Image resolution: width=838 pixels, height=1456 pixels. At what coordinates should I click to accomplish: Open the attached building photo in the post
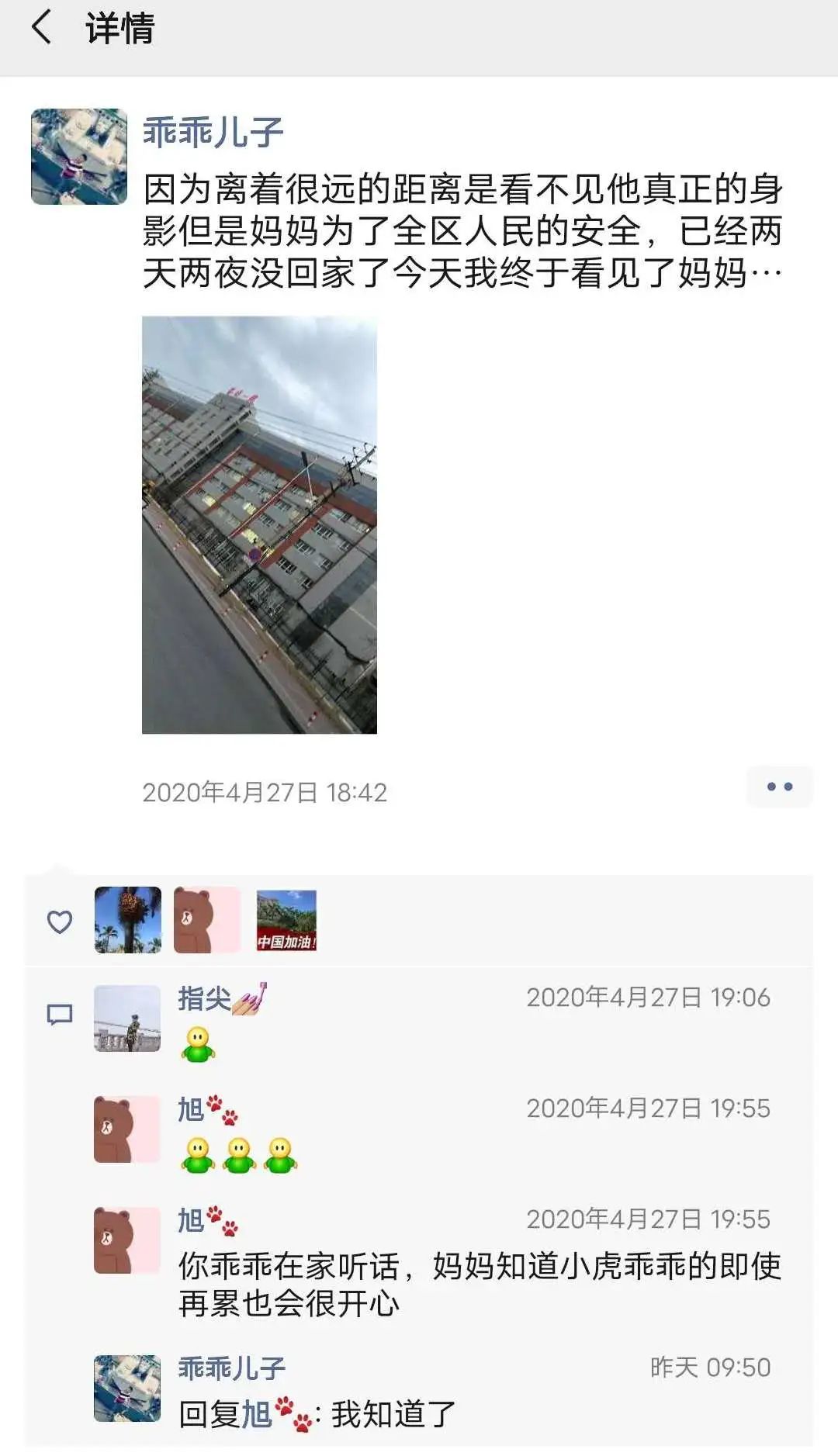pyautogui.click(x=259, y=524)
